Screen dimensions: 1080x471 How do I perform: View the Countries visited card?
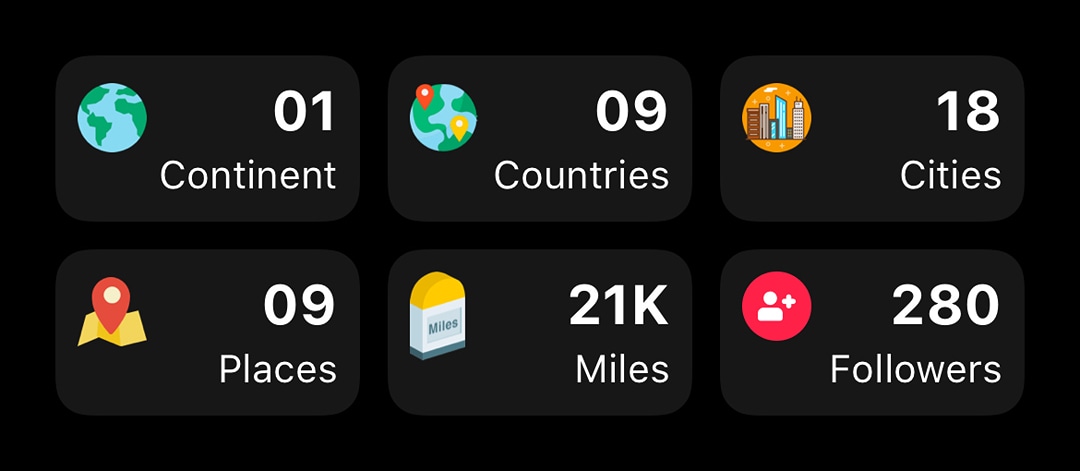[x=540, y=138]
